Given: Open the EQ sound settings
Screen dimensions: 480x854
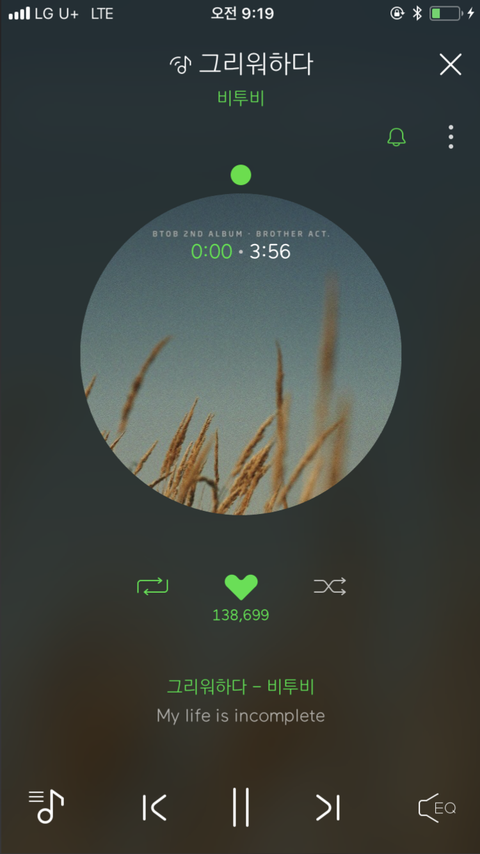Looking at the screenshot, I should coord(437,808).
